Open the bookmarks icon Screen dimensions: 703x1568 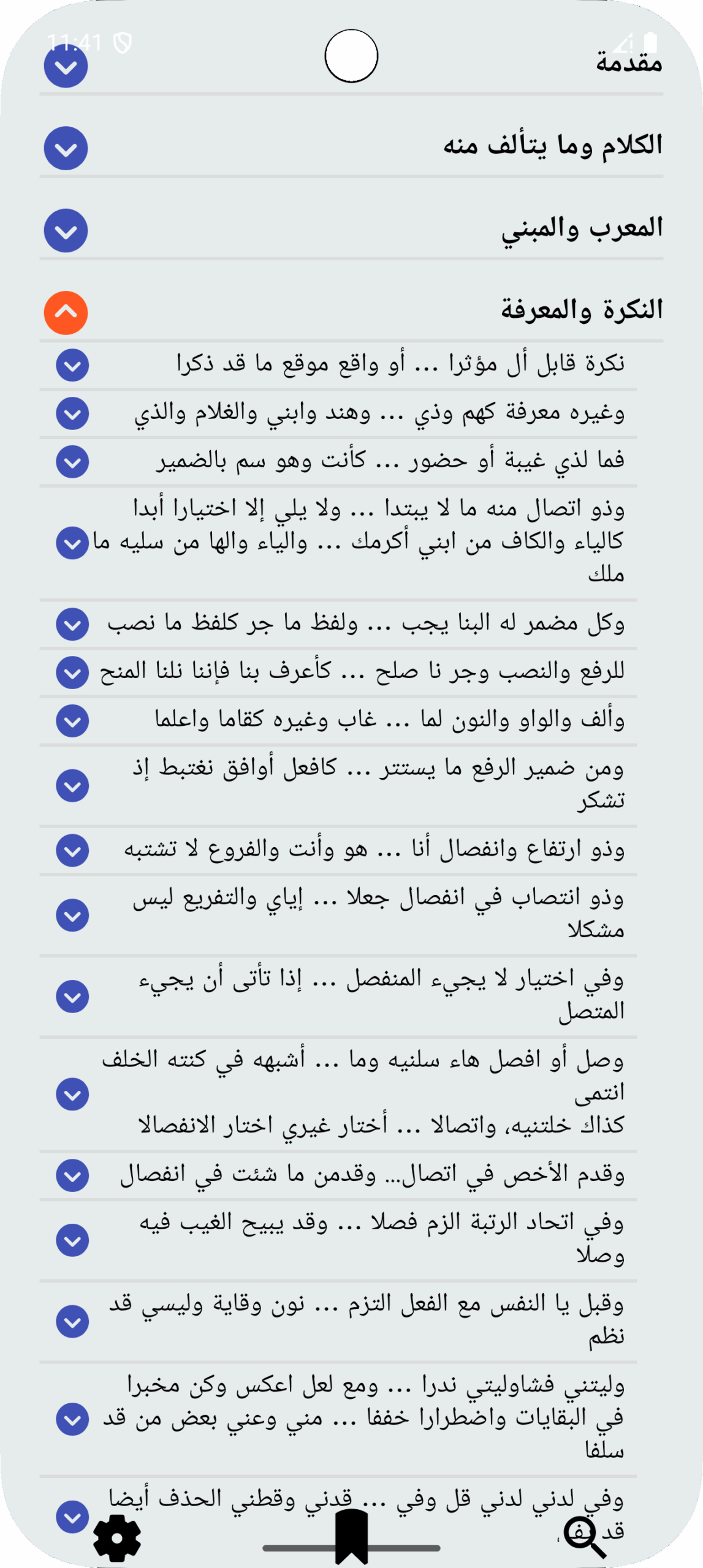(x=352, y=1537)
